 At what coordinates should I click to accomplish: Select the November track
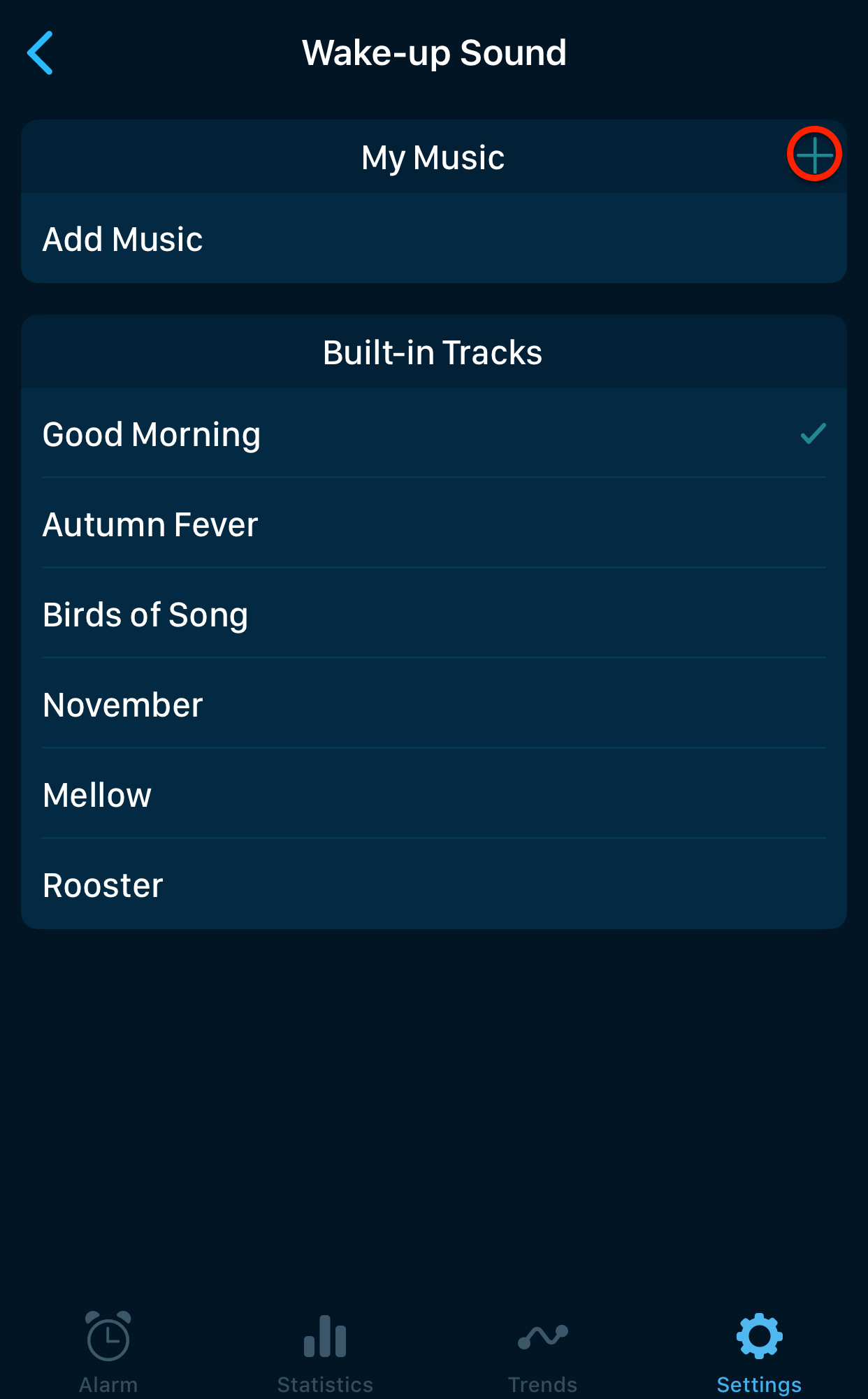(122, 704)
